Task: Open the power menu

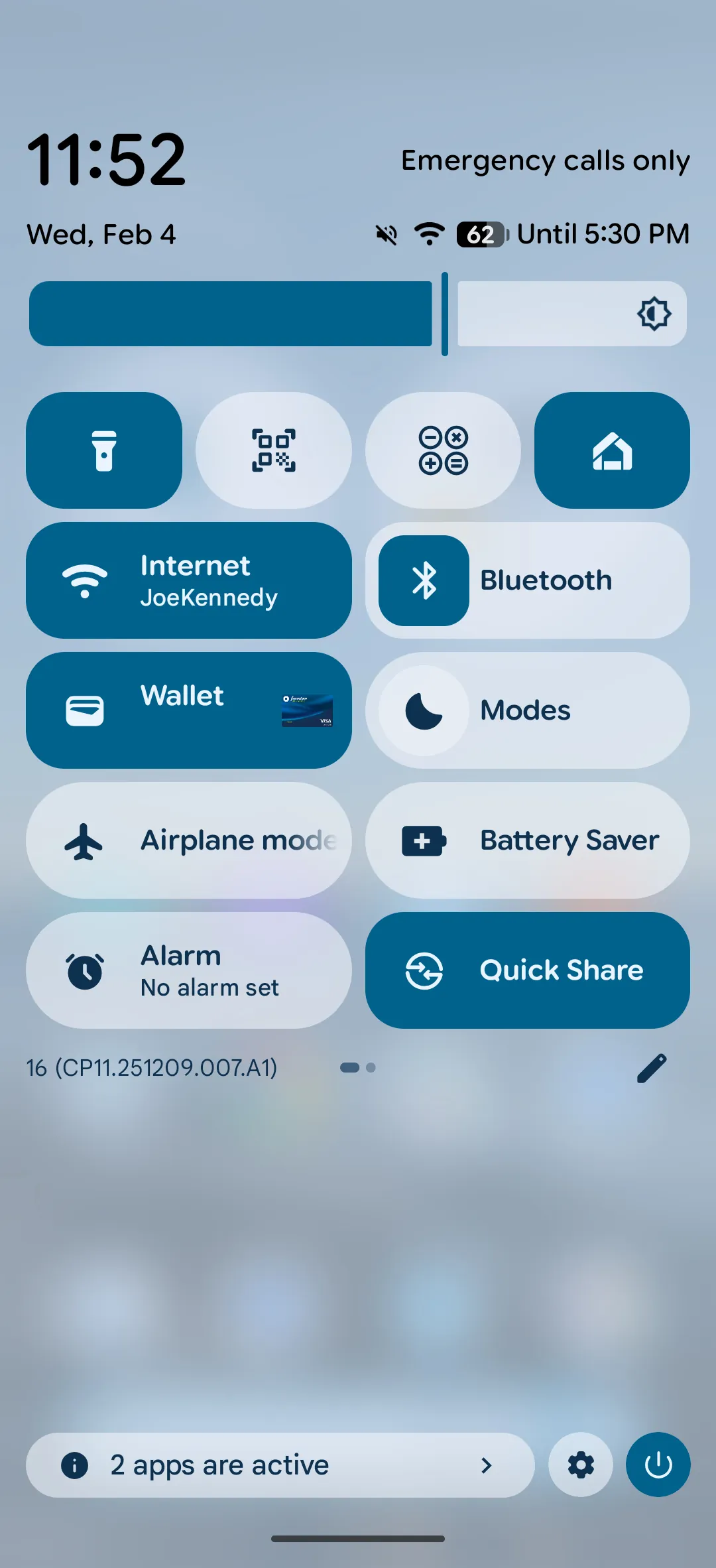Action: coord(658,1465)
